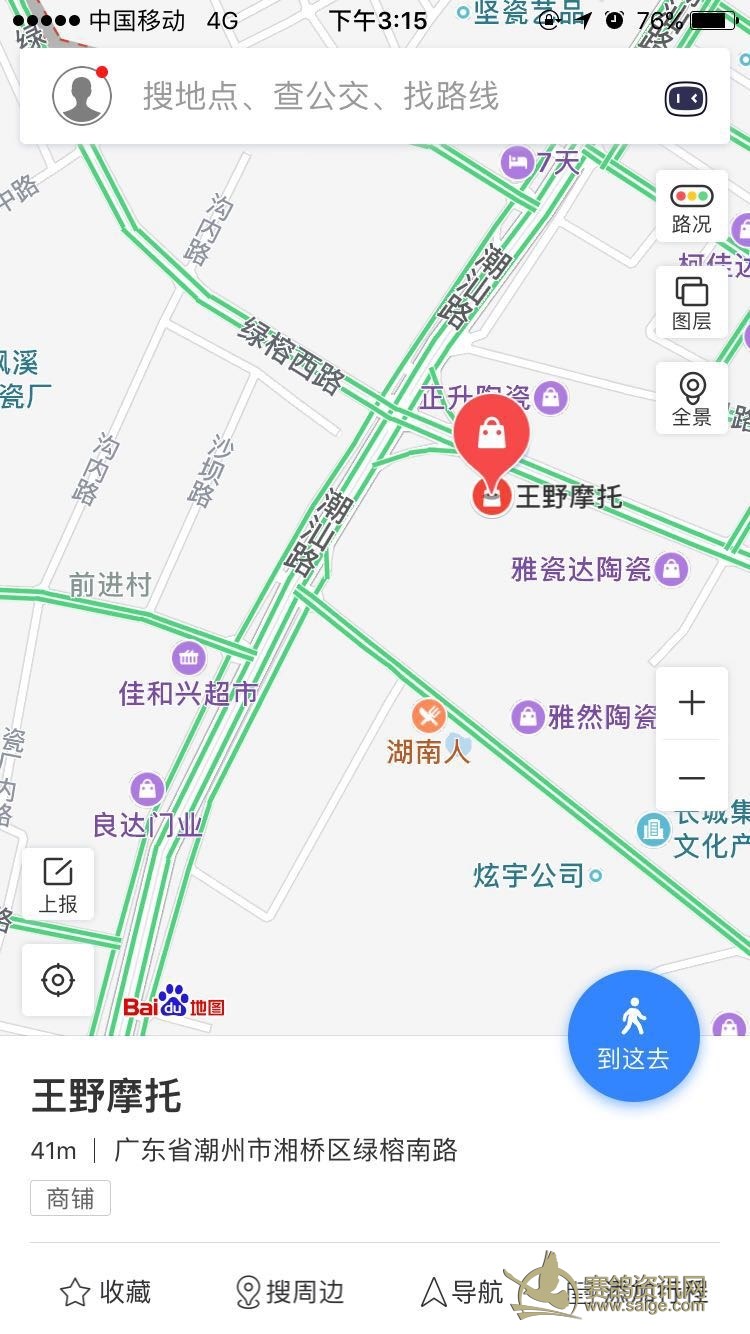
Task: Search nearby with 搜周边
Action: (x=289, y=1292)
